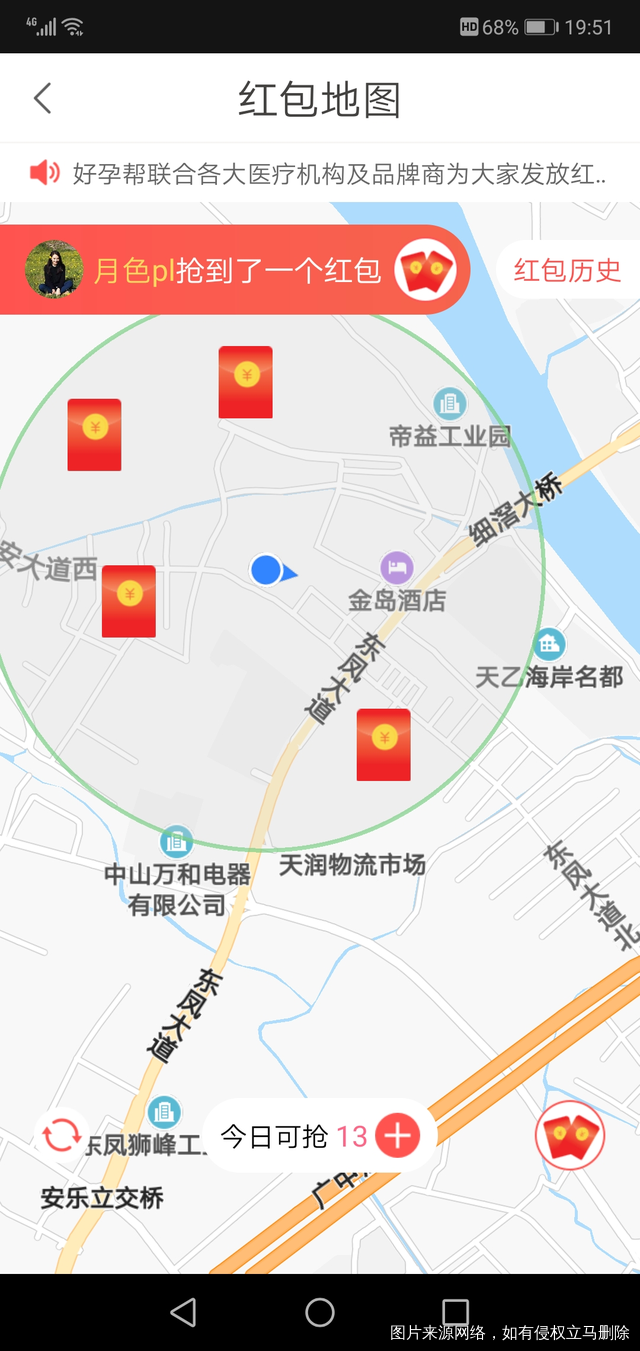This screenshot has height=1351, width=640.
Task: Open 红包历史 history
Action: point(567,270)
